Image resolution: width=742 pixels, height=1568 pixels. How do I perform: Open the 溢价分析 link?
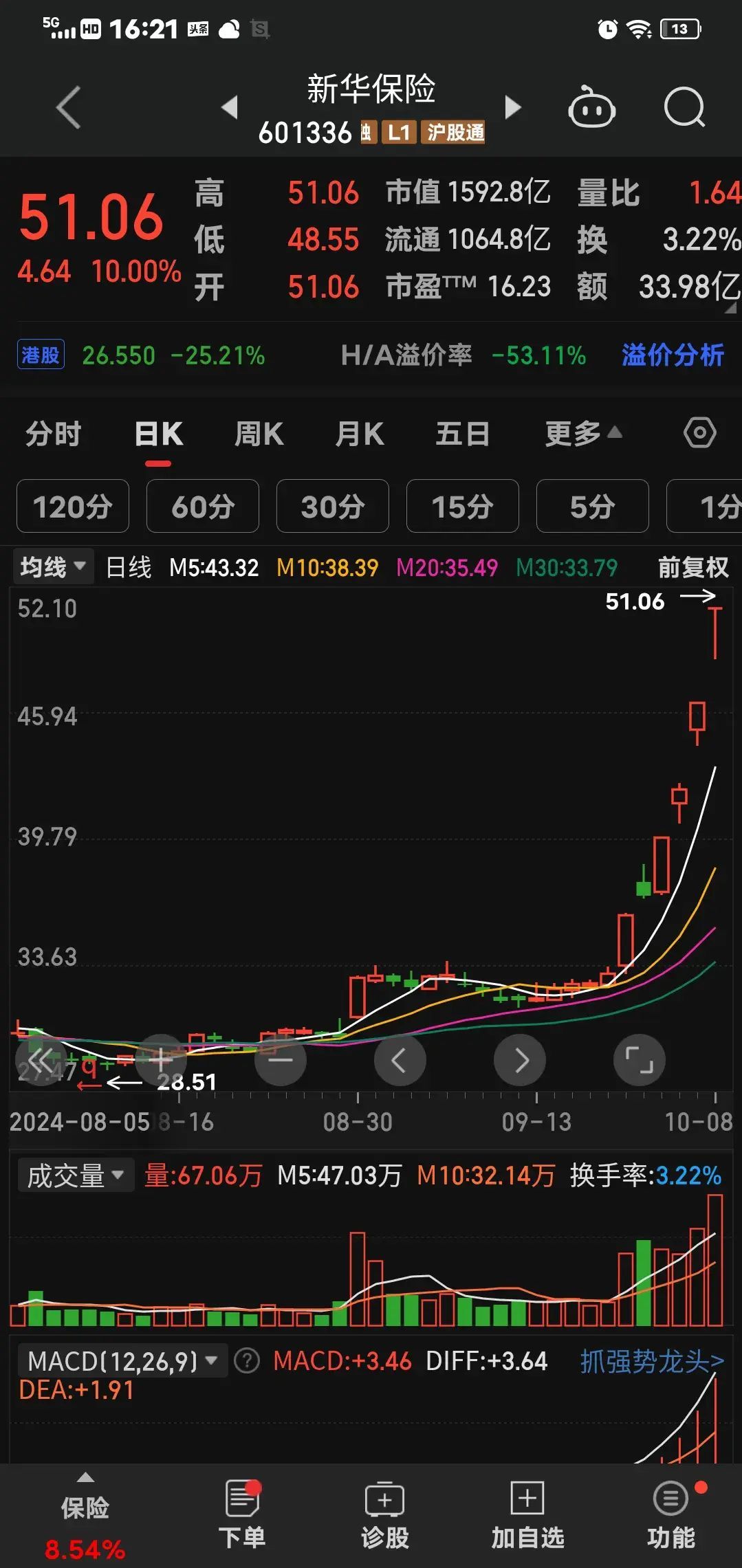pos(673,355)
